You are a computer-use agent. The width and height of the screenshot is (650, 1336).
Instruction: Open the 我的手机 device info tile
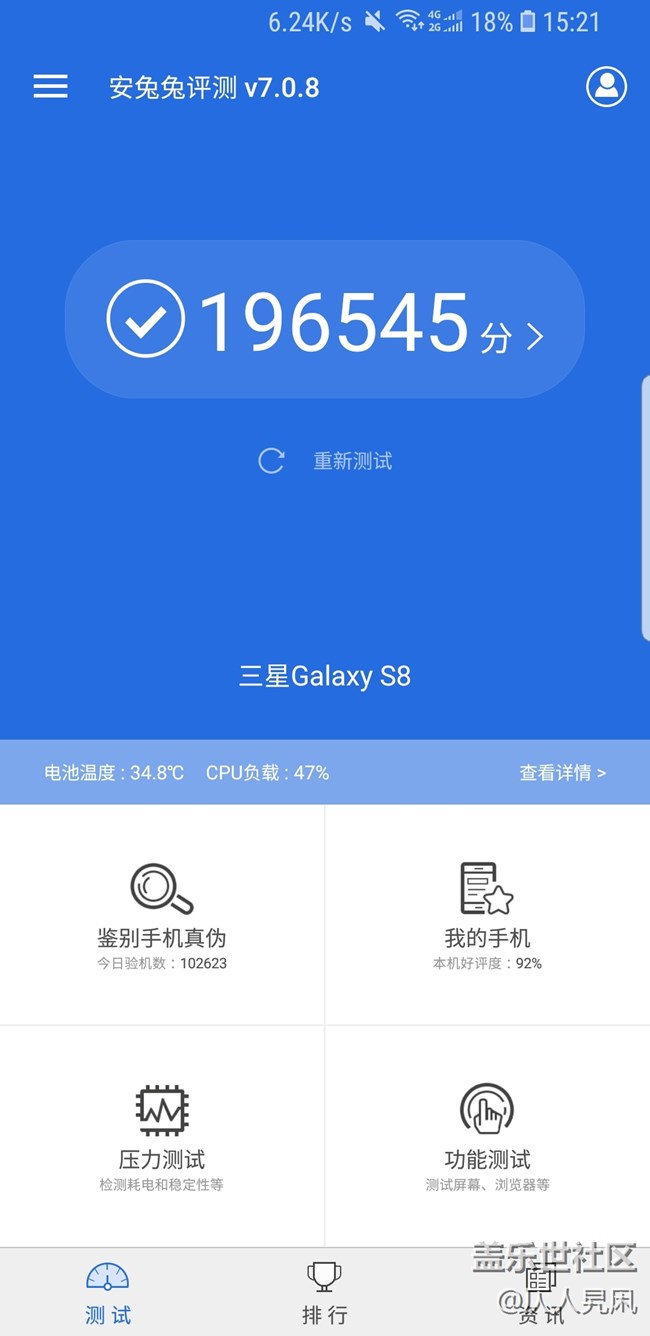pyautogui.click(x=487, y=915)
